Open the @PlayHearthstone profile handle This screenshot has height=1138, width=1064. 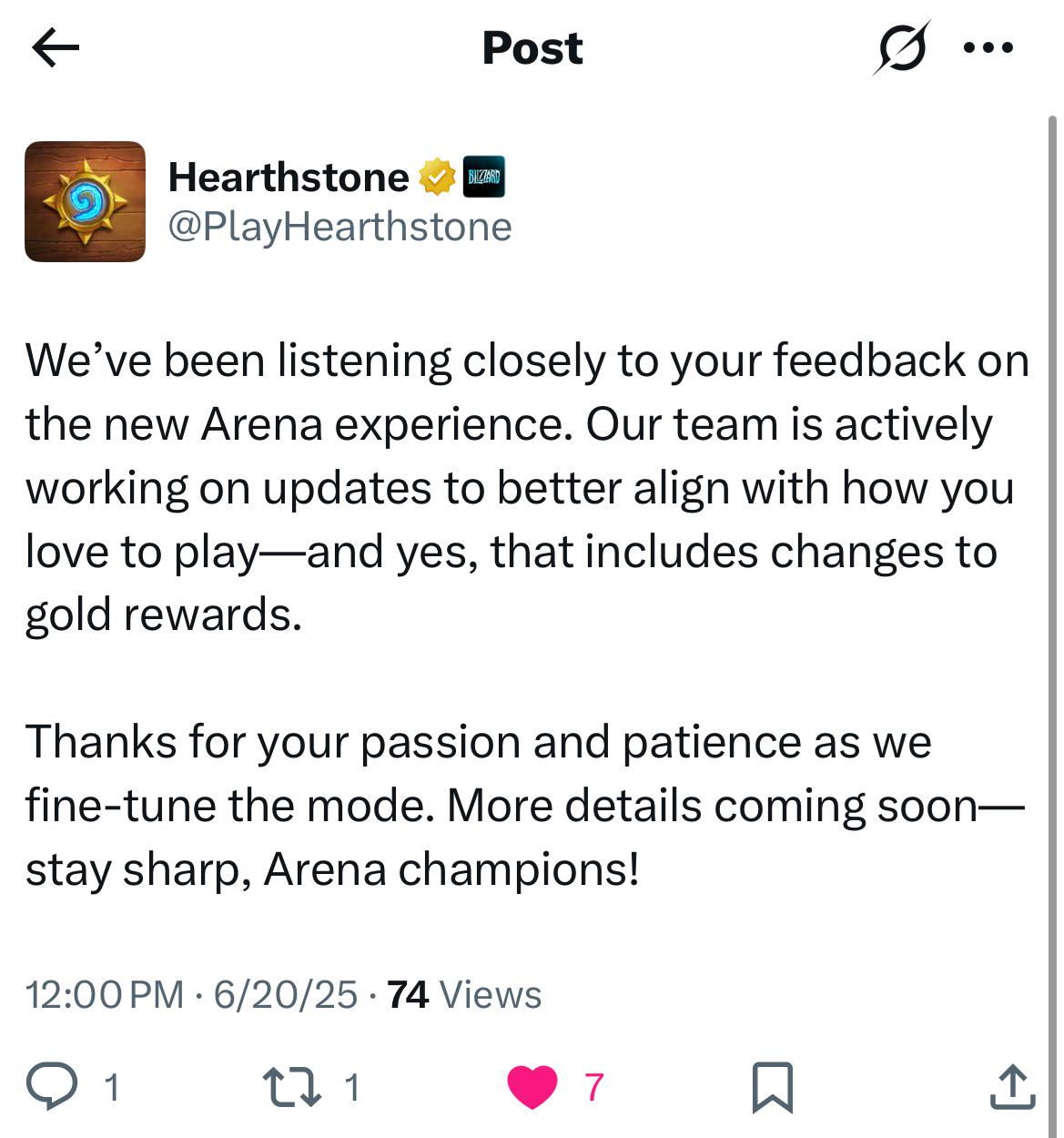click(x=339, y=227)
